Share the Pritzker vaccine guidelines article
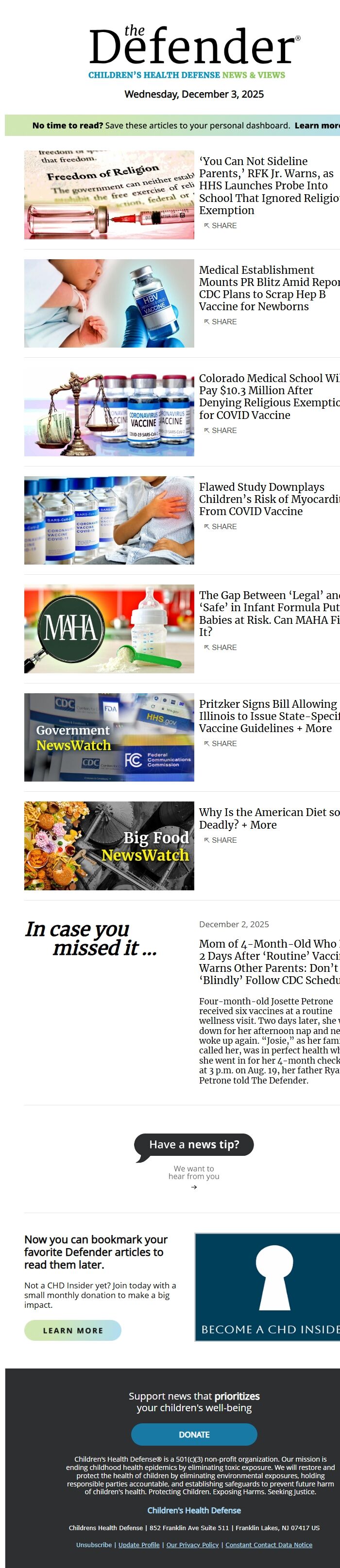This screenshot has width=340, height=1568. [220, 744]
